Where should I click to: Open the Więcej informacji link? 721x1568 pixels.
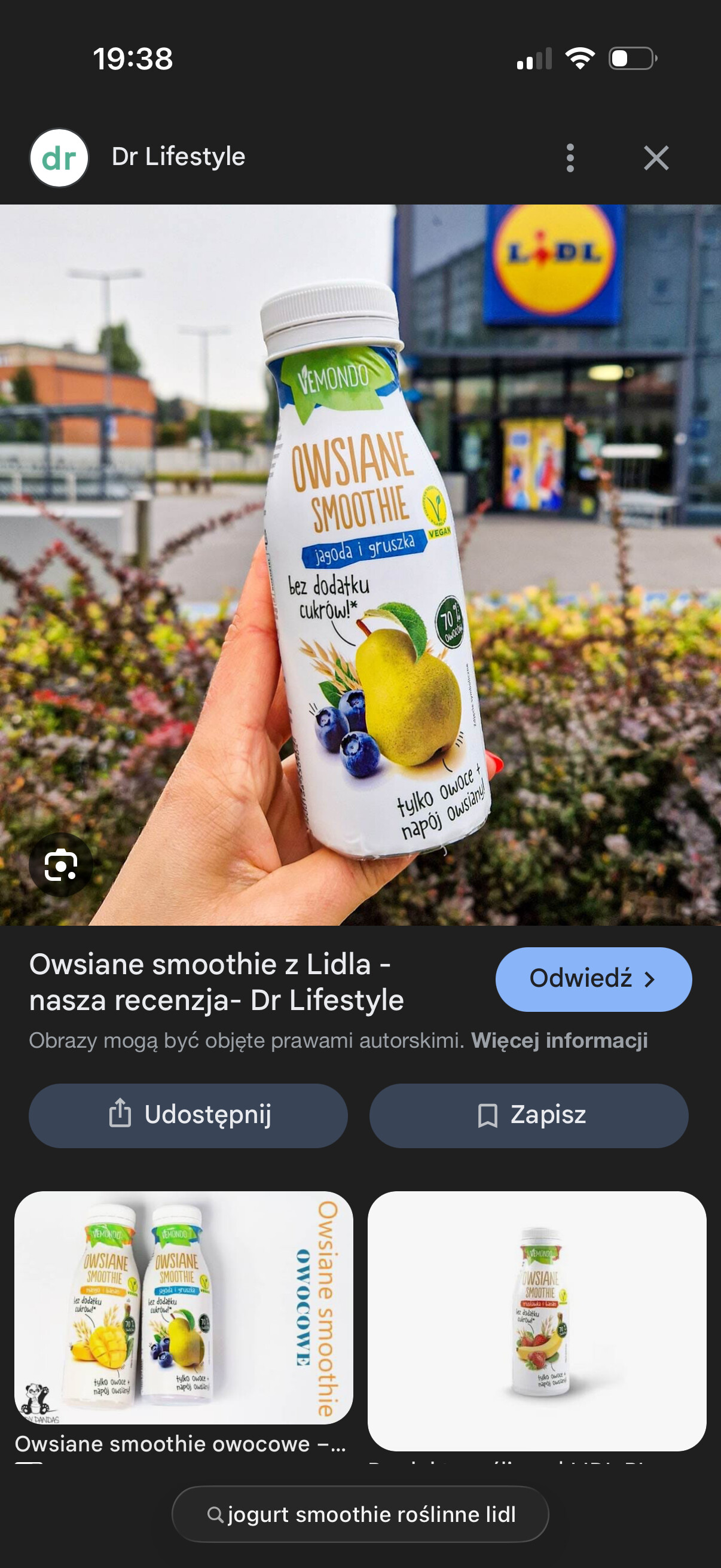click(x=559, y=1041)
